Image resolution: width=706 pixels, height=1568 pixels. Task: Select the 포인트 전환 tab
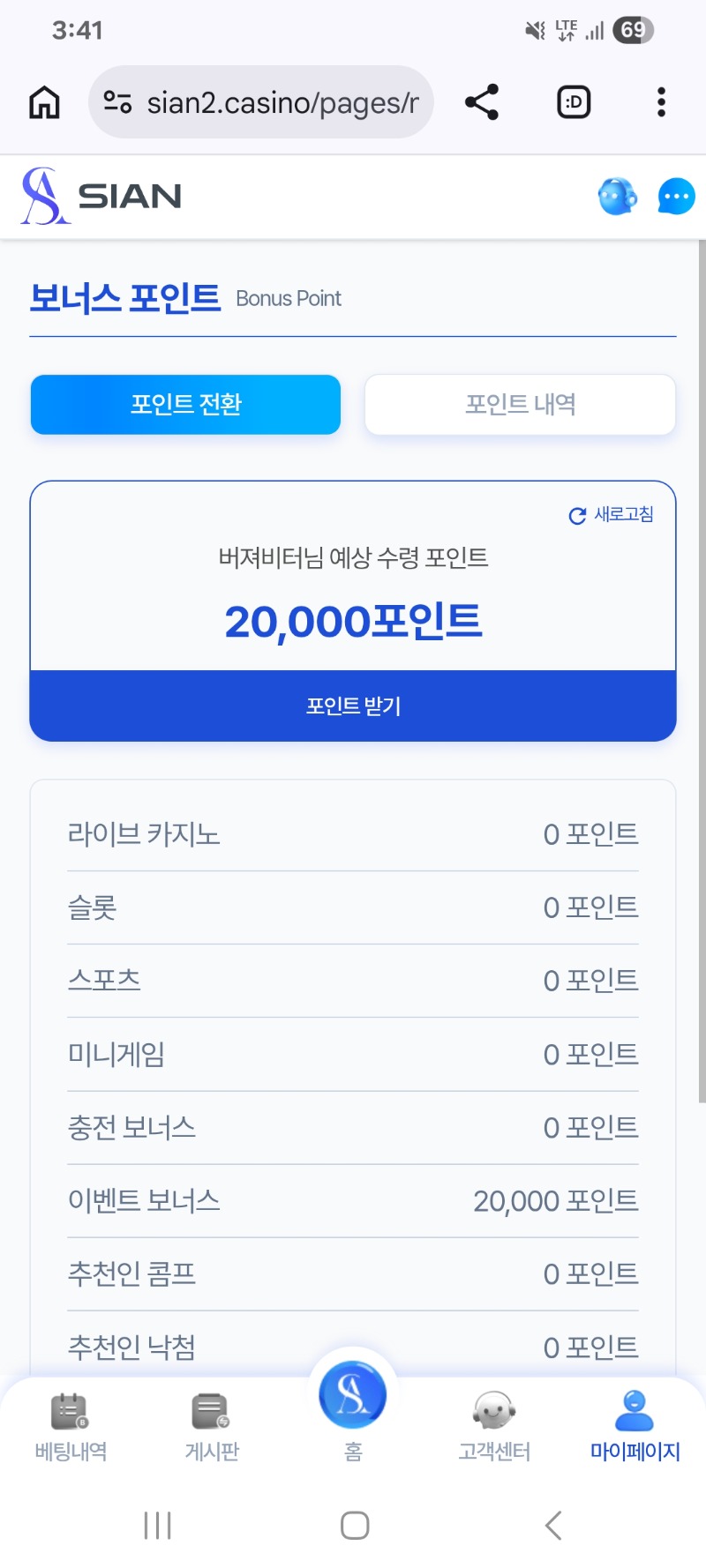185,404
